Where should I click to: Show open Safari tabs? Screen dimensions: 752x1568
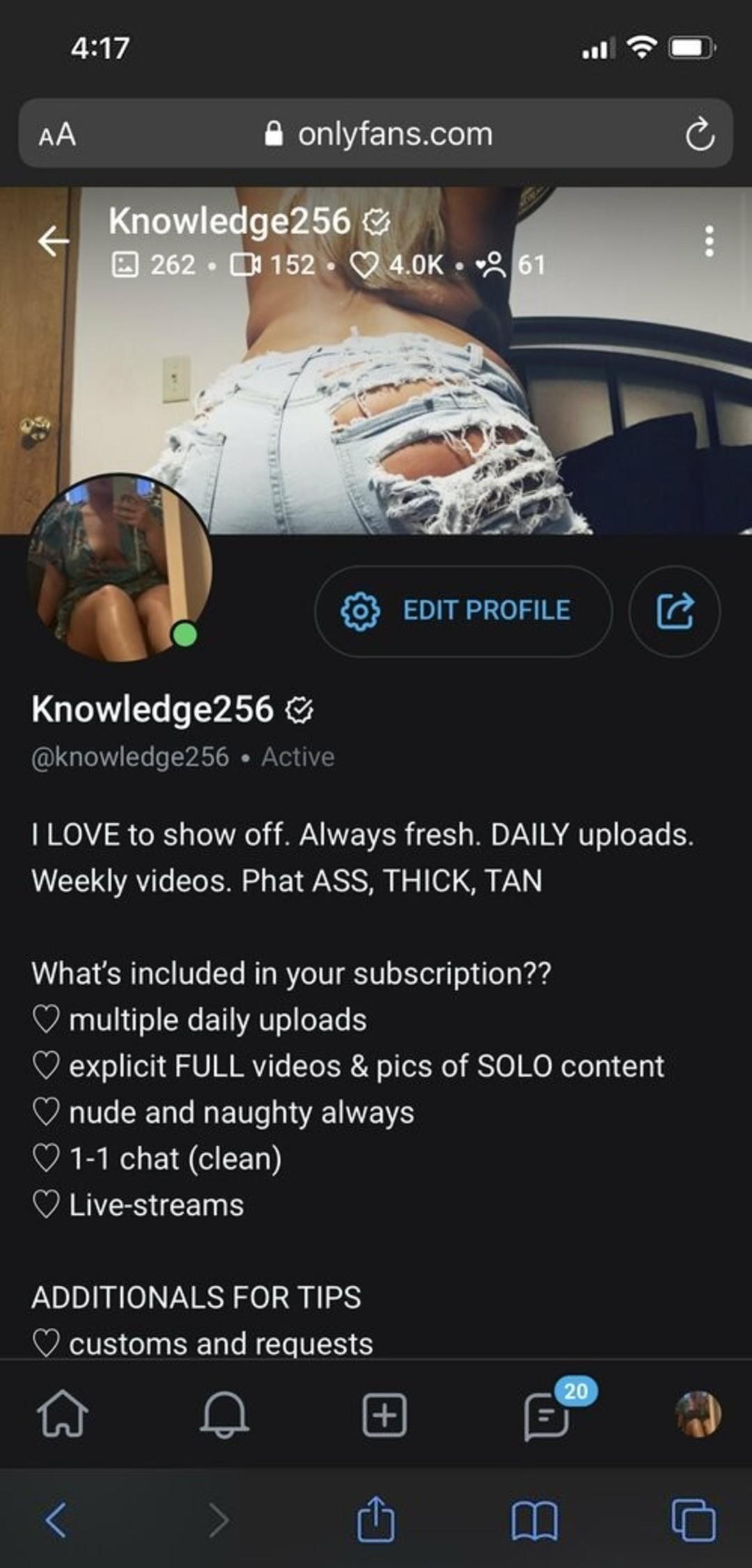coord(694,1520)
